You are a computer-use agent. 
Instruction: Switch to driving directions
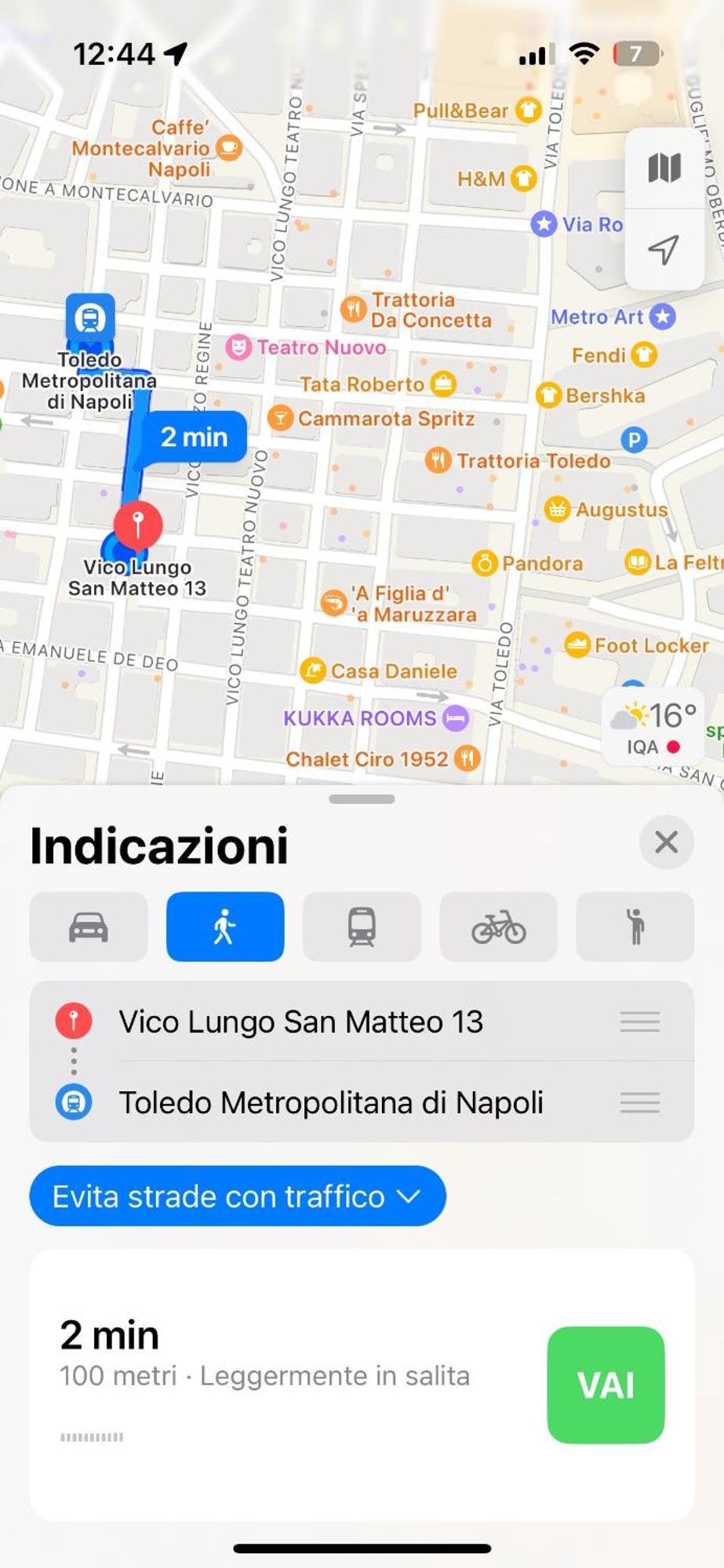click(89, 927)
